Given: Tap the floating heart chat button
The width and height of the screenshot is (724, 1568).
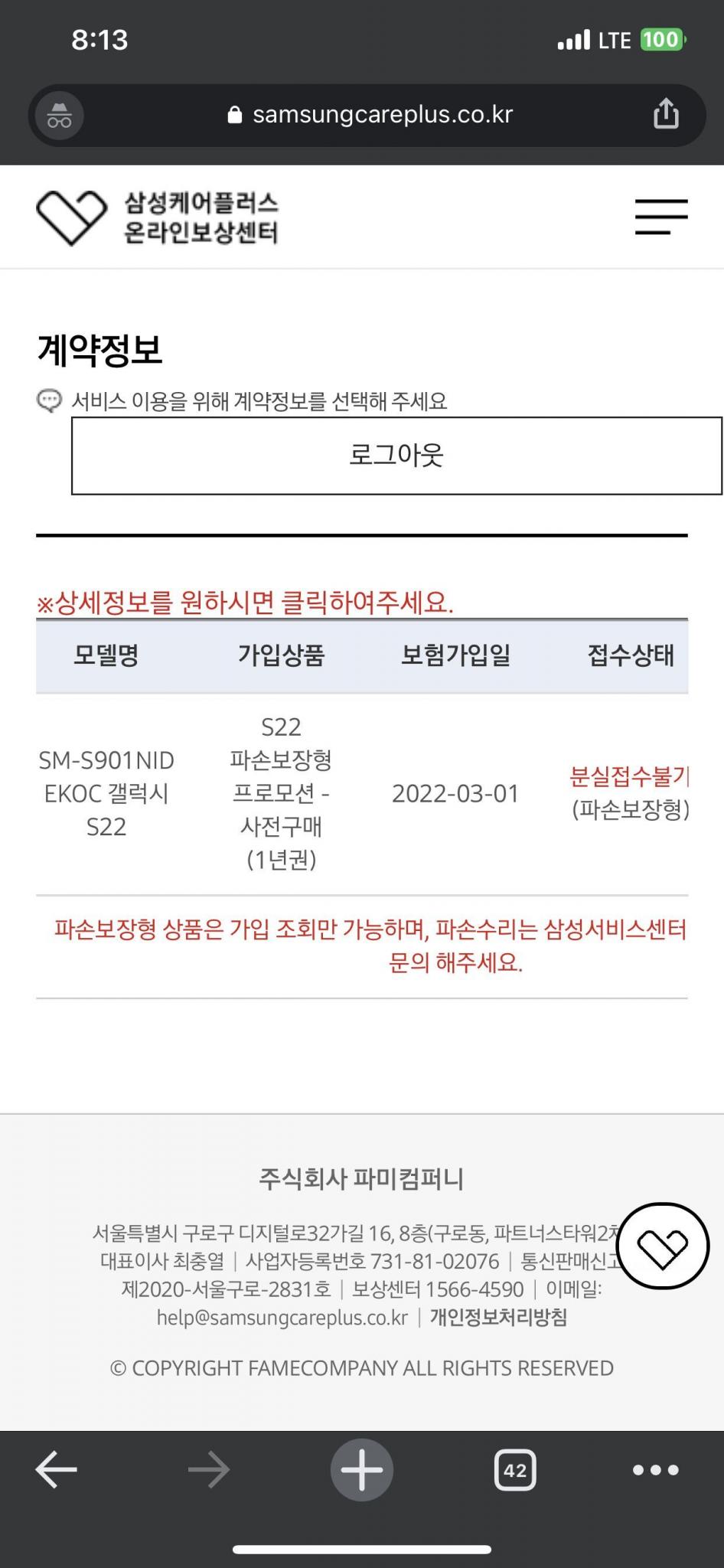Looking at the screenshot, I should [663, 1246].
